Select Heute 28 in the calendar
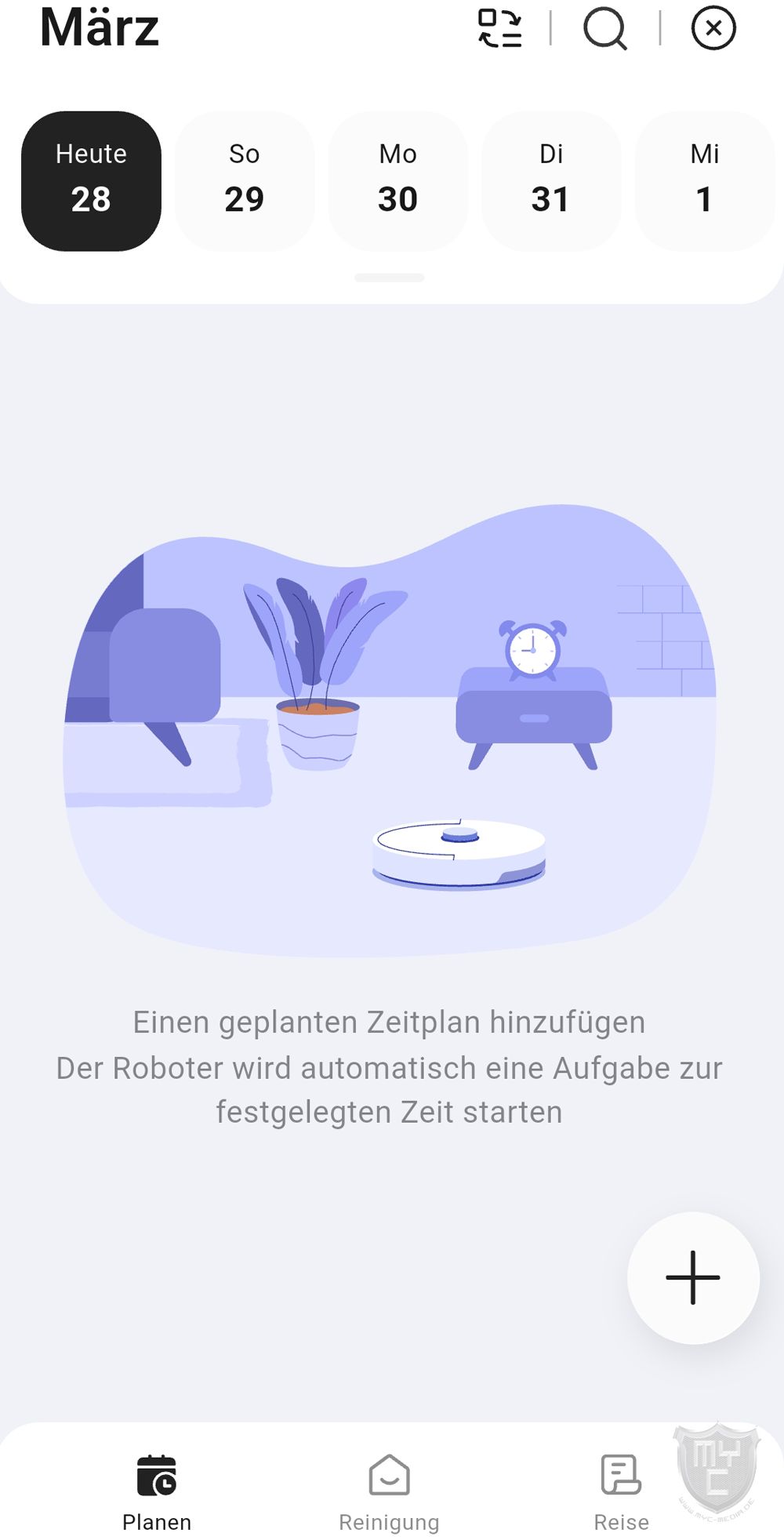 click(x=91, y=181)
